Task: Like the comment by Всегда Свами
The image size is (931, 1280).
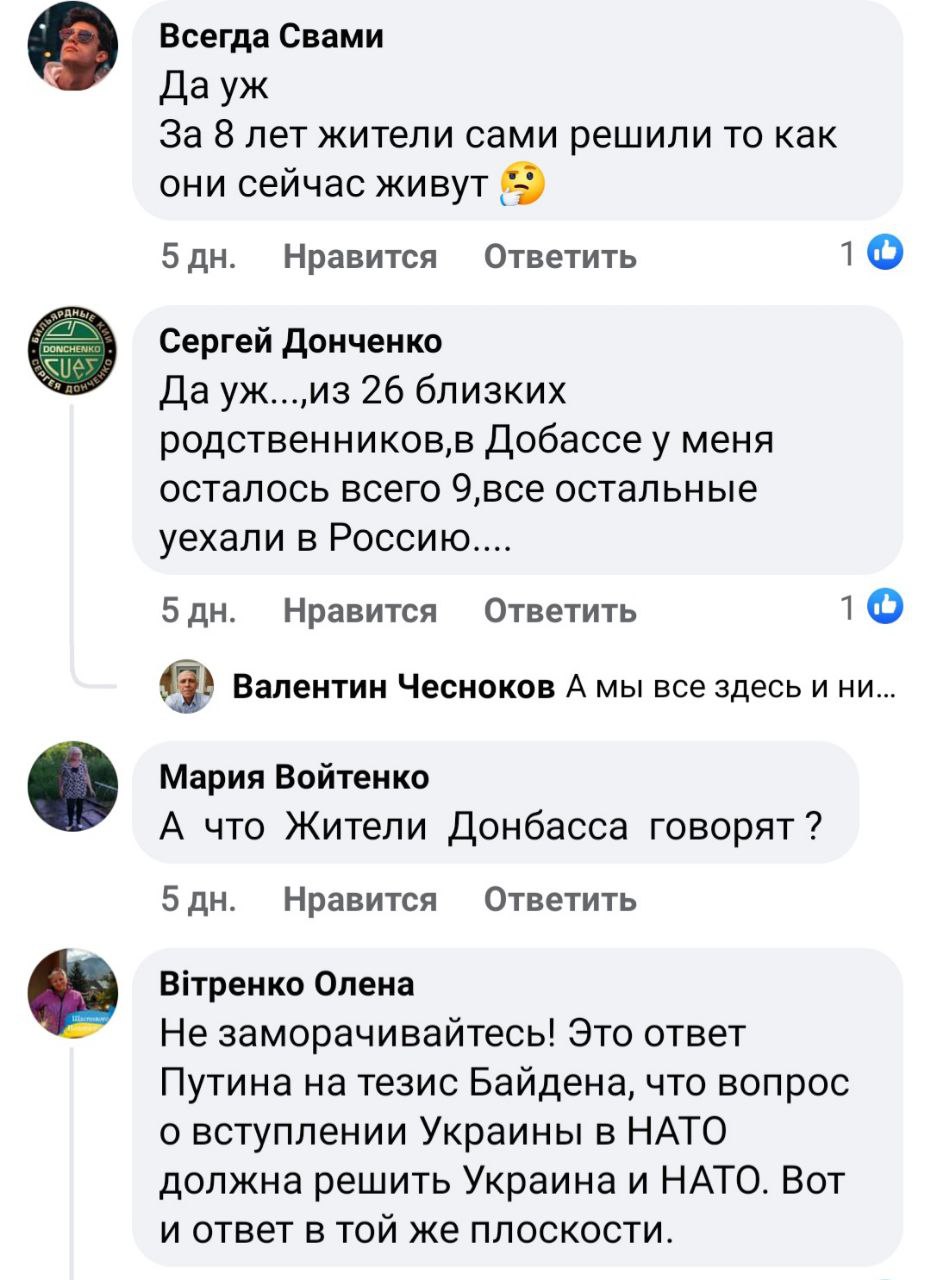Action: [x=360, y=257]
